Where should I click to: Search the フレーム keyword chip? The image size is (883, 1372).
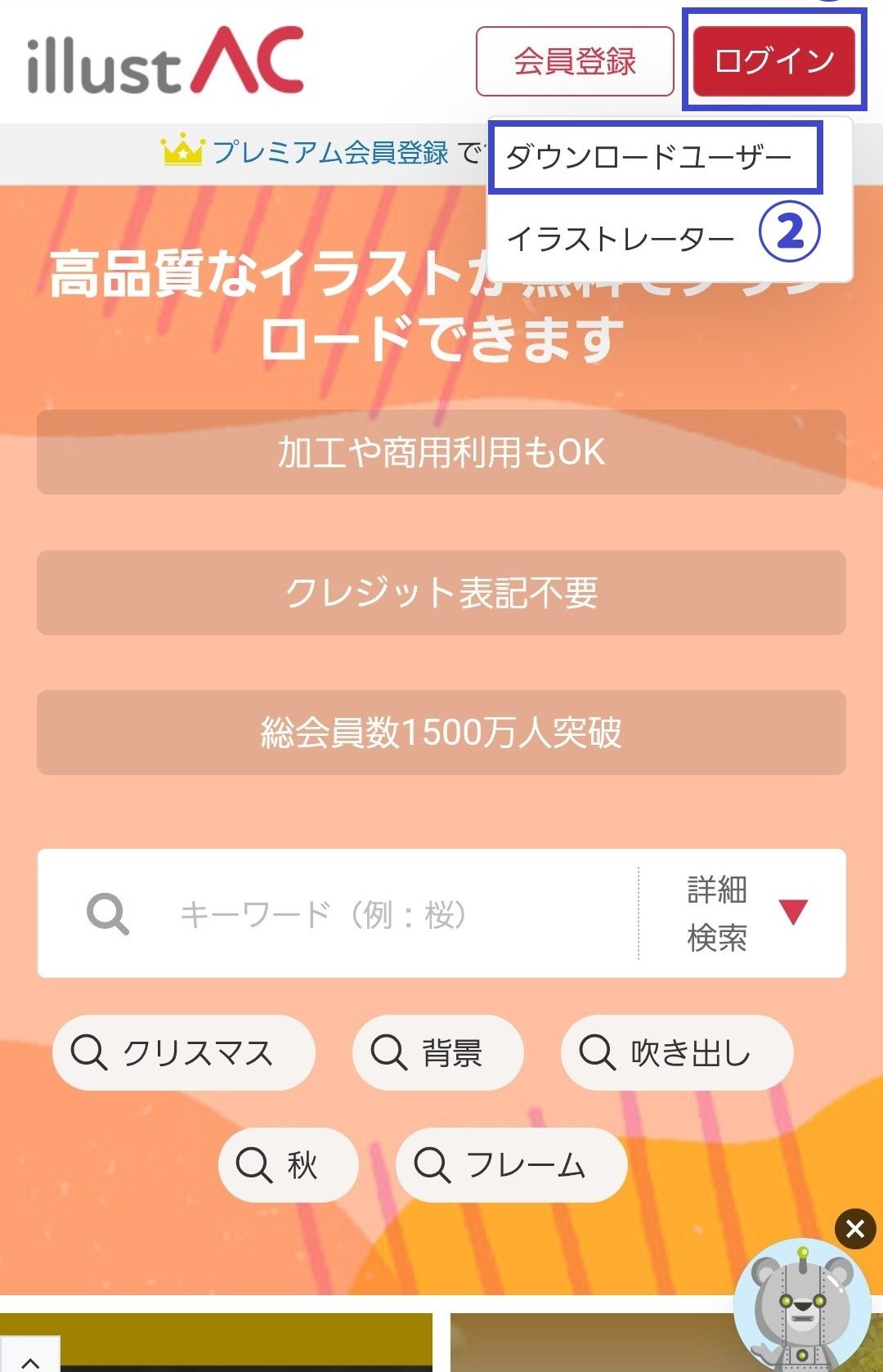(511, 1164)
